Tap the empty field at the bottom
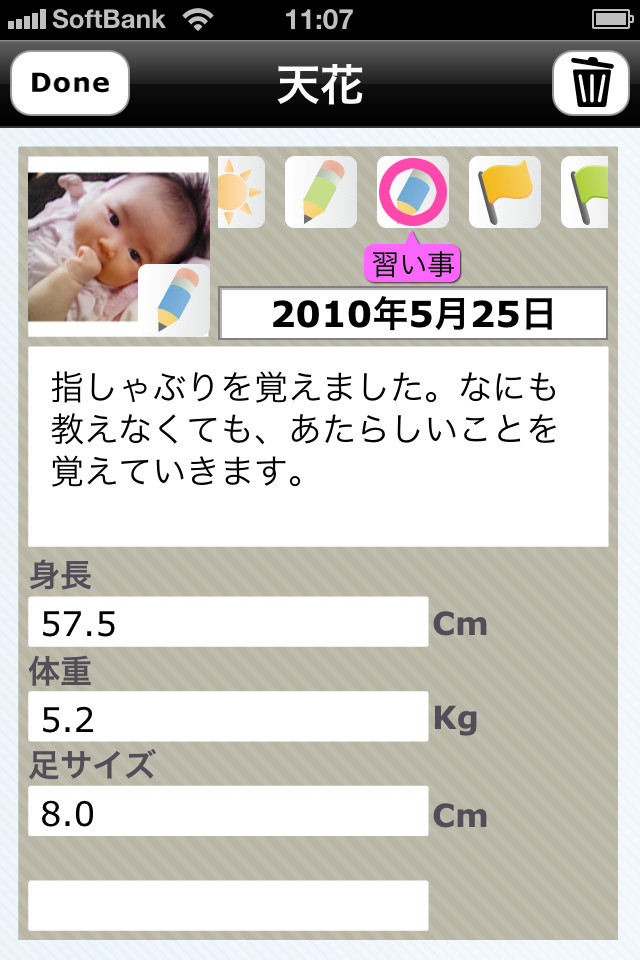Viewport: 640px width, 960px height. (228, 906)
